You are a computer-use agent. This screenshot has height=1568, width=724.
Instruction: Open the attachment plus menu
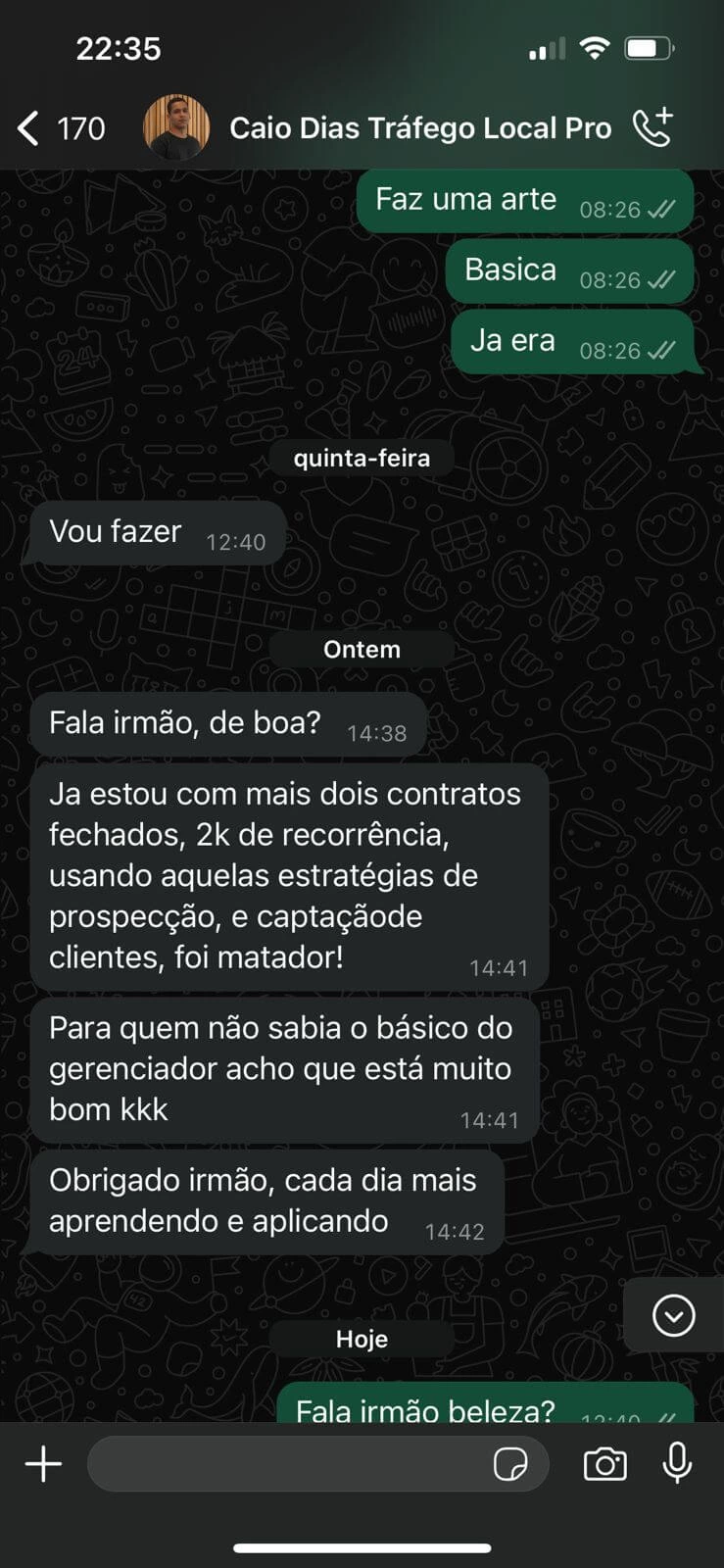pos(43,1464)
